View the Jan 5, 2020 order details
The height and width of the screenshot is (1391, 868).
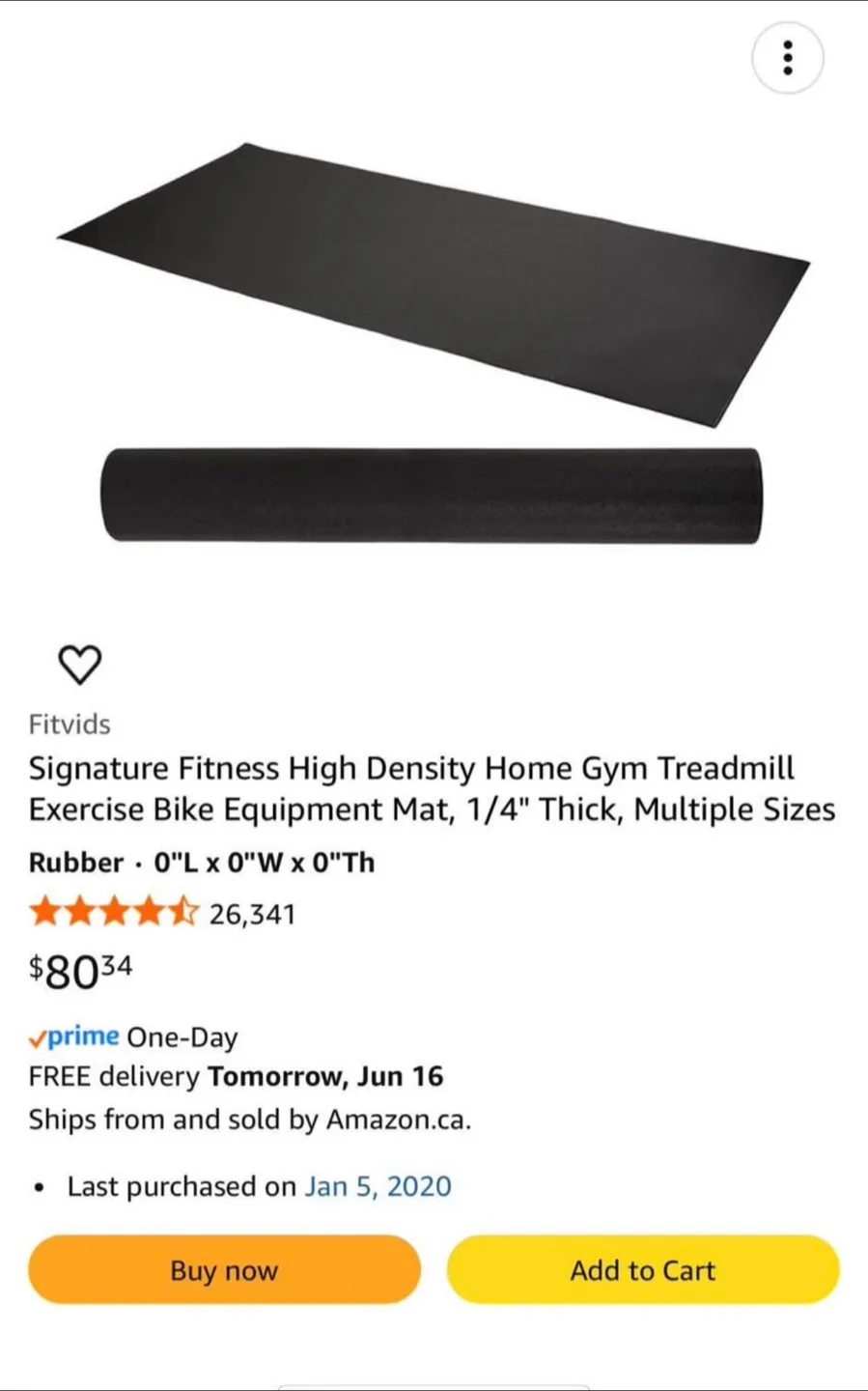click(x=378, y=1185)
